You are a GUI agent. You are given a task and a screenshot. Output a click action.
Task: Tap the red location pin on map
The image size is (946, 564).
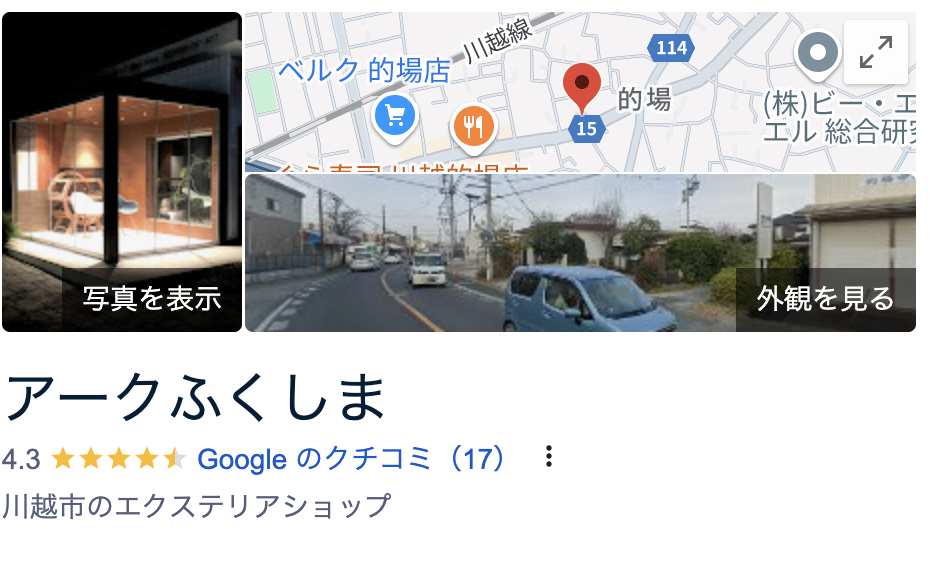[582, 86]
